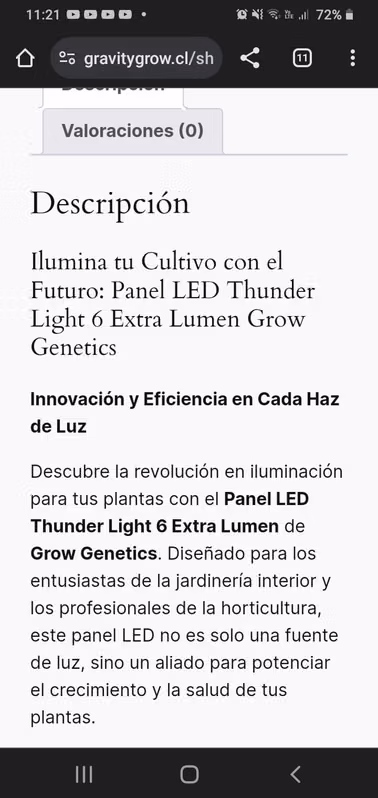378x798 pixels.
Task: Go back with the system back button
Action: (x=295, y=774)
